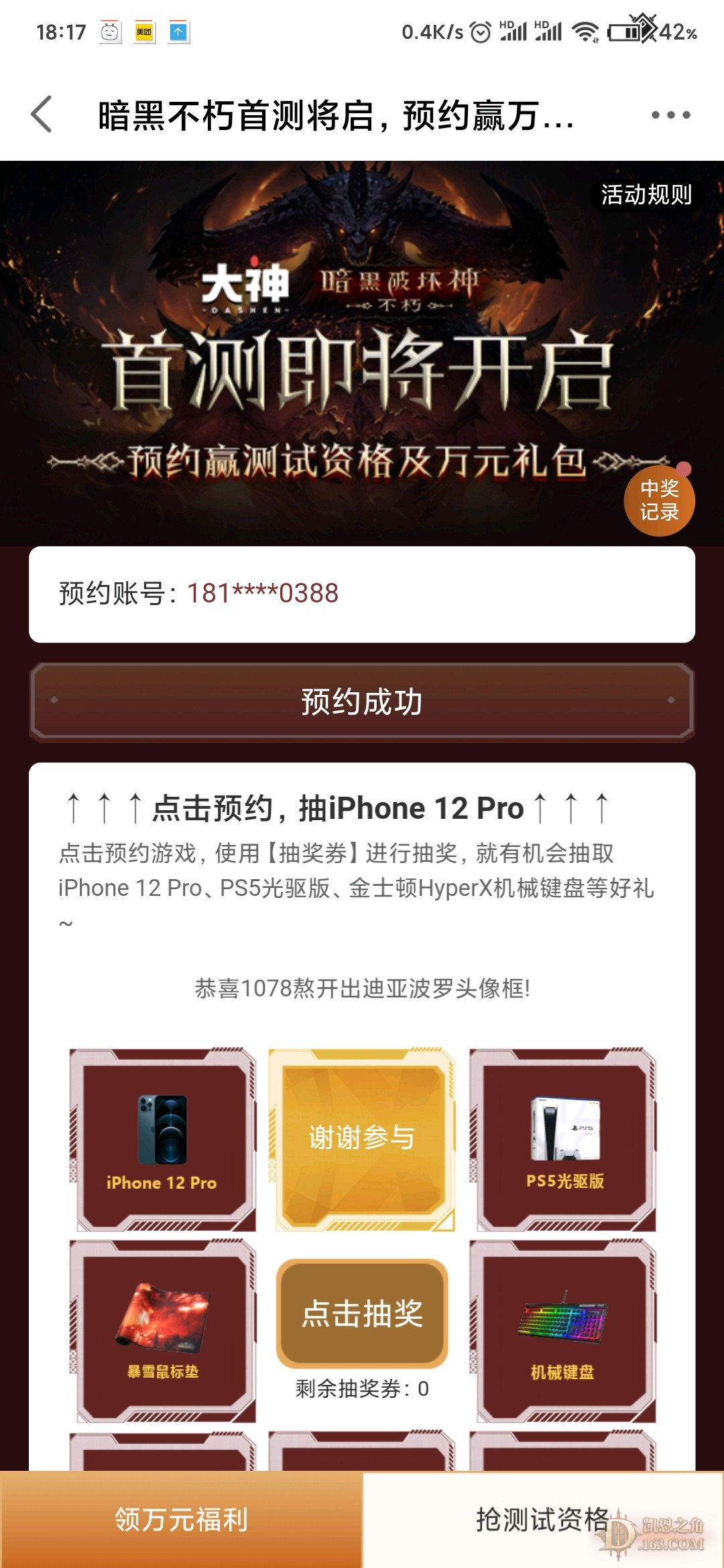Open the three-dot overflow menu
Image resolution: width=724 pixels, height=1568 pixels.
pyautogui.click(x=670, y=115)
